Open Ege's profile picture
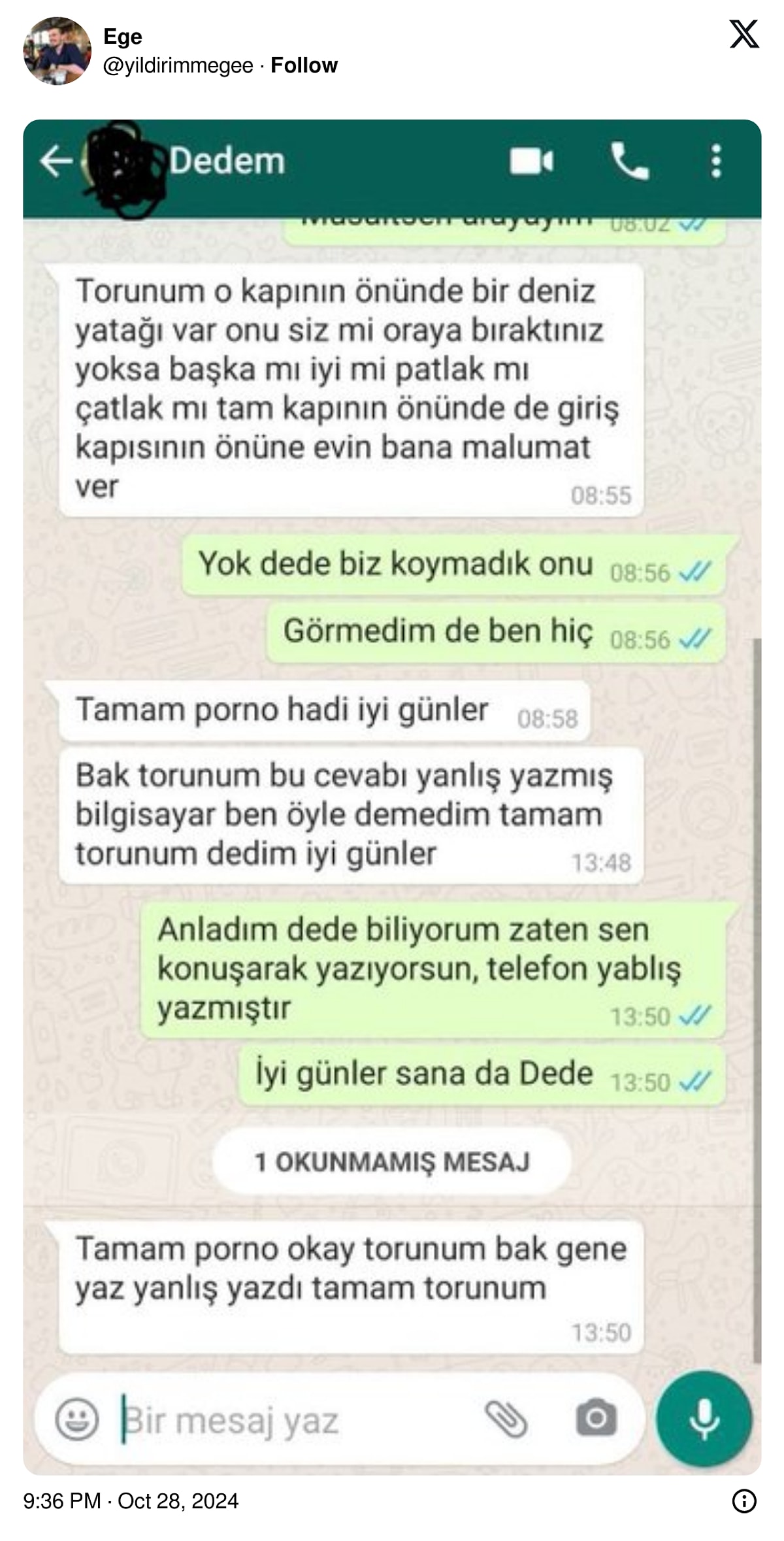The height and width of the screenshot is (1541, 784). pos(57,51)
